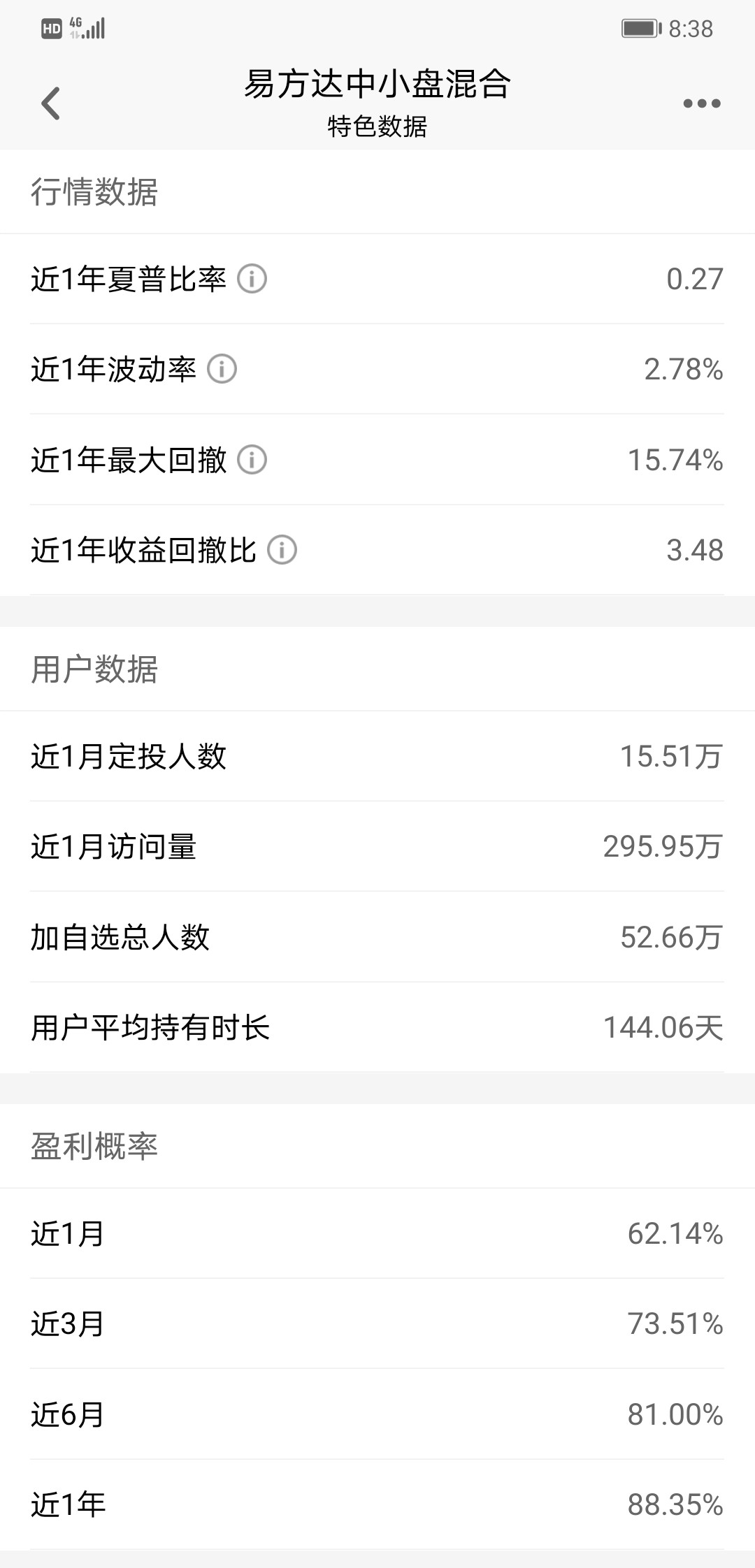755x1568 pixels.
Task: Show info about 近1年波动率
Action: (x=222, y=369)
